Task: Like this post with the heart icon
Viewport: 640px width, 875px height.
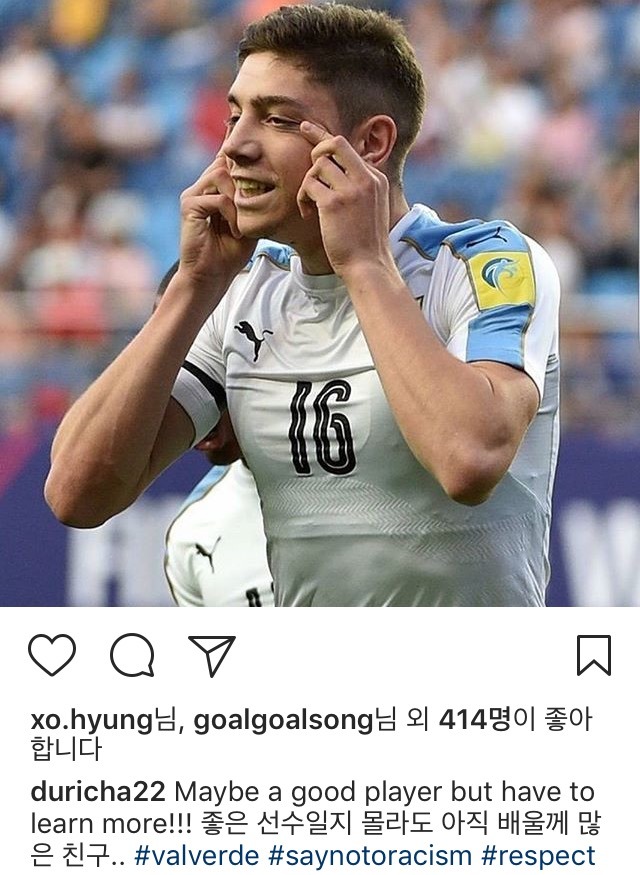Action: pyautogui.click(x=52, y=656)
